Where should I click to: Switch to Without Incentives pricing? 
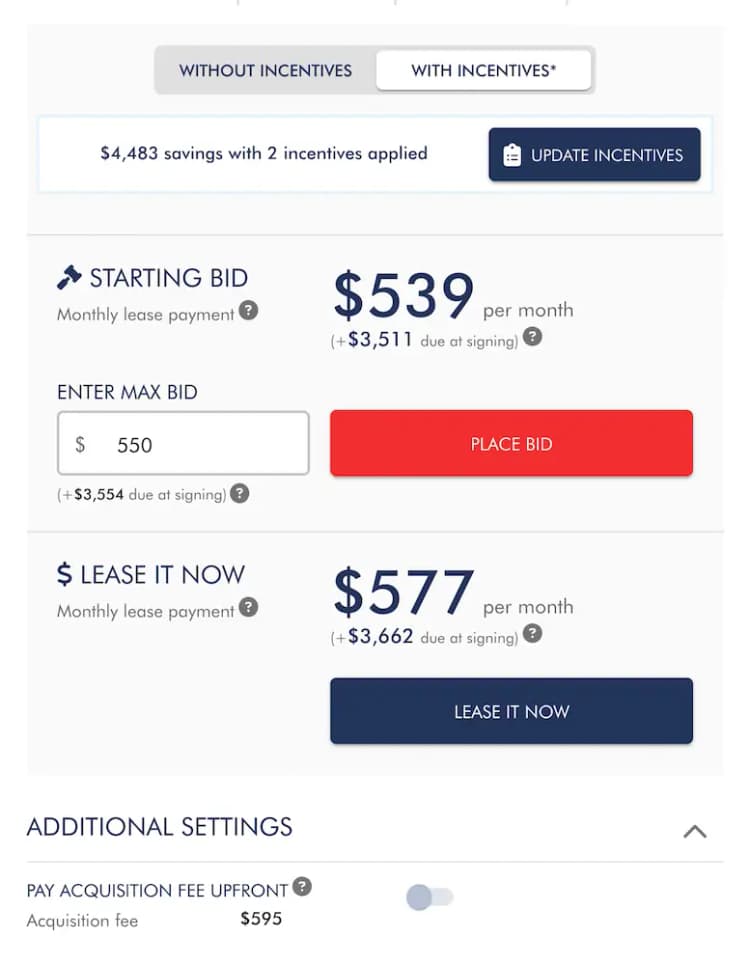pyautogui.click(x=265, y=71)
